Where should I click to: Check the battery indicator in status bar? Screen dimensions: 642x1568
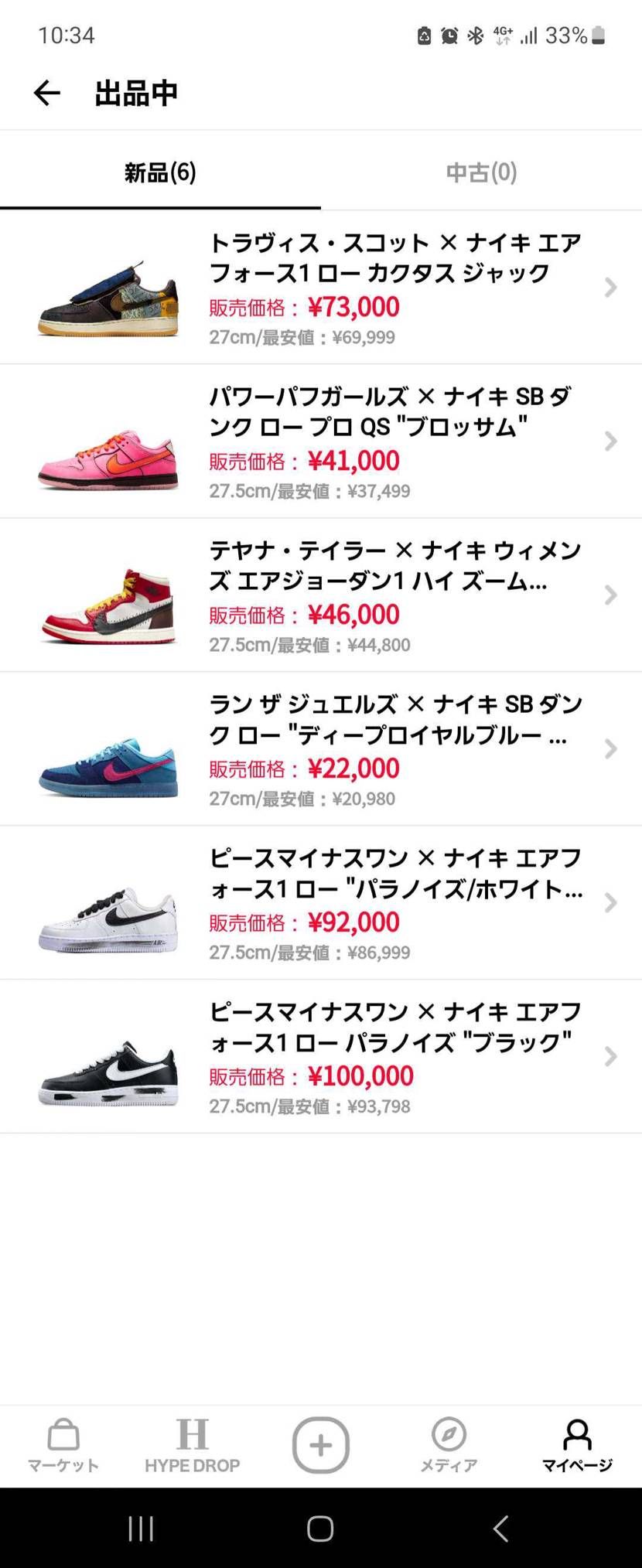[596, 35]
